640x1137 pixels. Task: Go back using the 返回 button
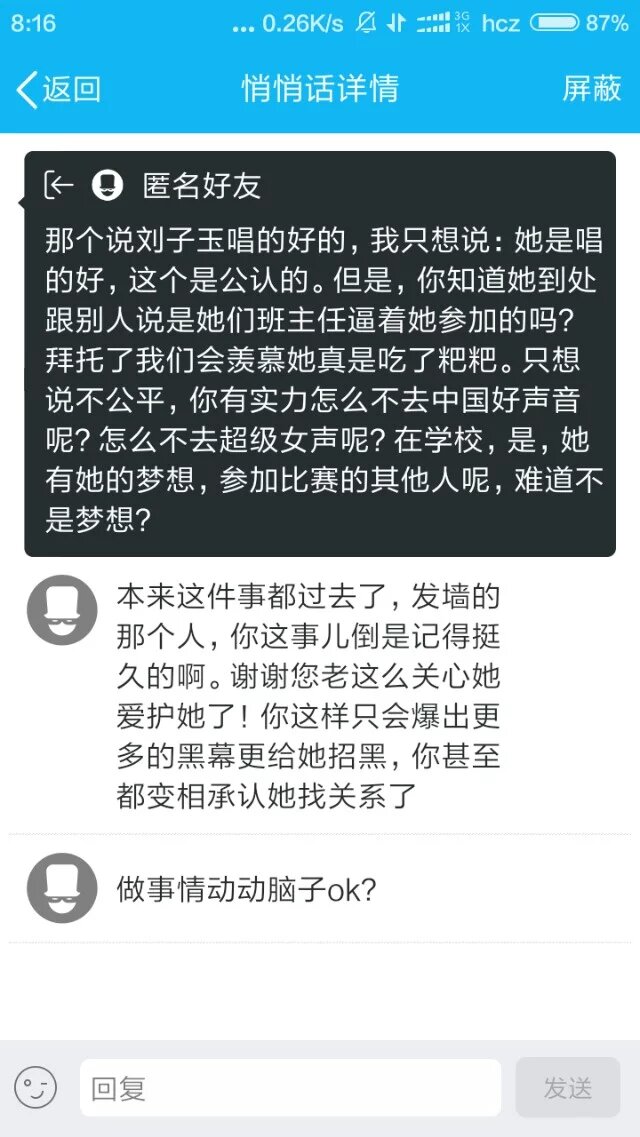pos(60,89)
